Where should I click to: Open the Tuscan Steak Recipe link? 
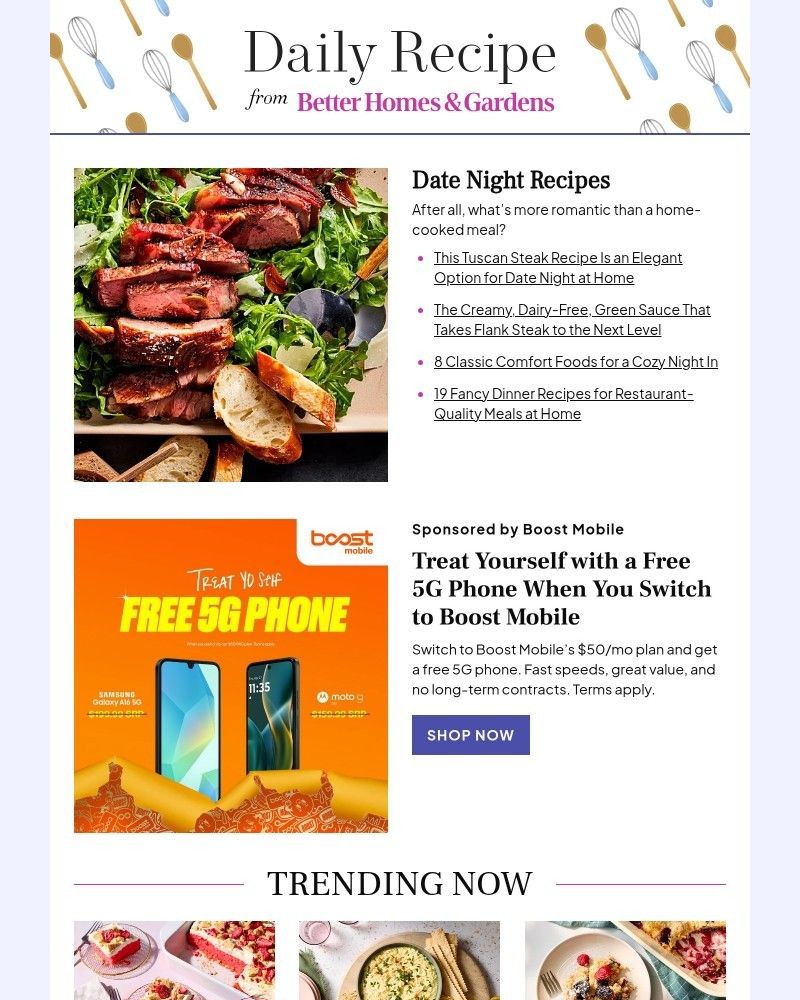click(557, 267)
